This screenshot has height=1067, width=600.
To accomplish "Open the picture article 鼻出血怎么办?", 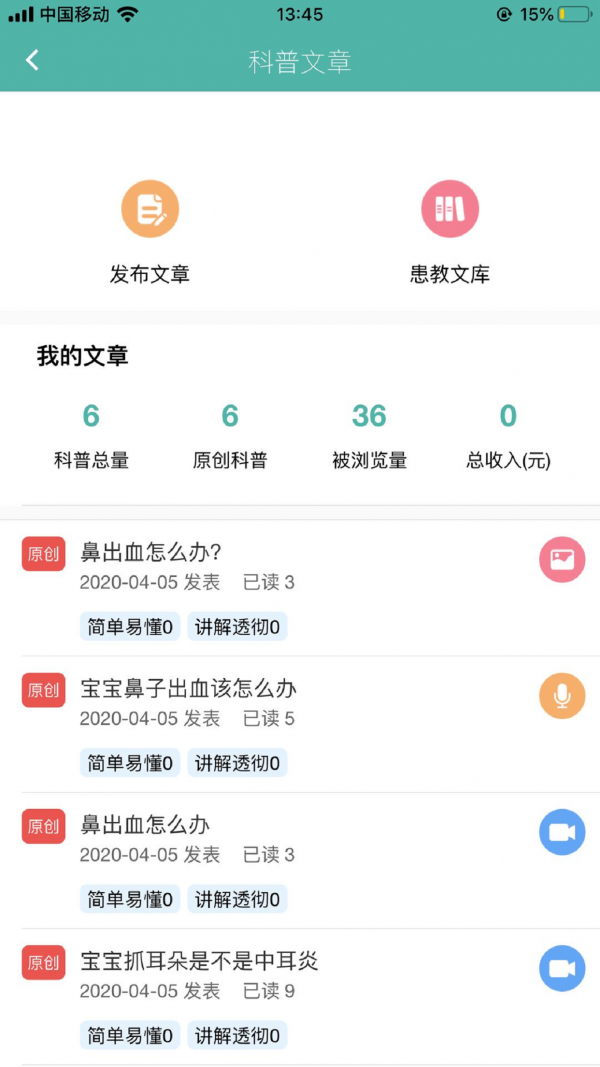I will (x=151, y=552).
